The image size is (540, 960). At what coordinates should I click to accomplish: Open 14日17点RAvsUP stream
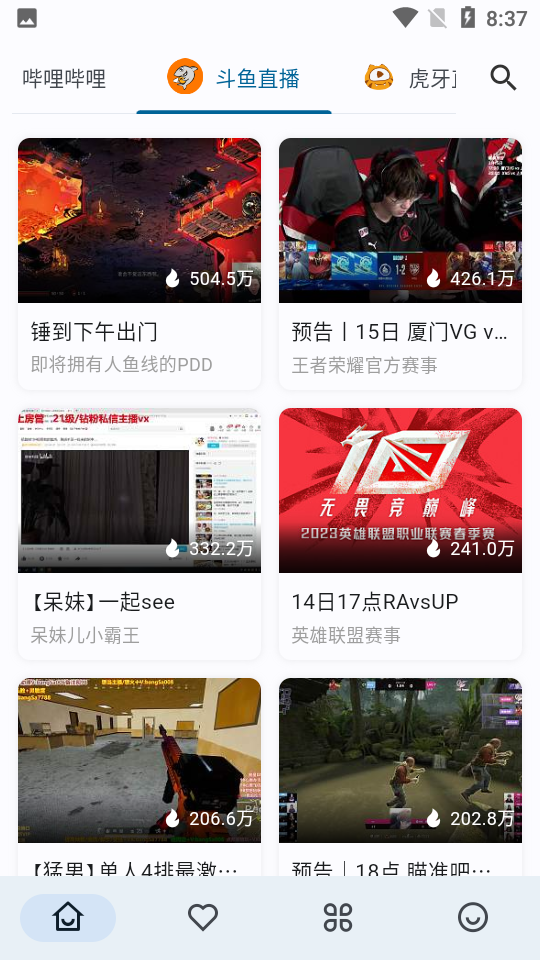pyautogui.click(x=400, y=534)
